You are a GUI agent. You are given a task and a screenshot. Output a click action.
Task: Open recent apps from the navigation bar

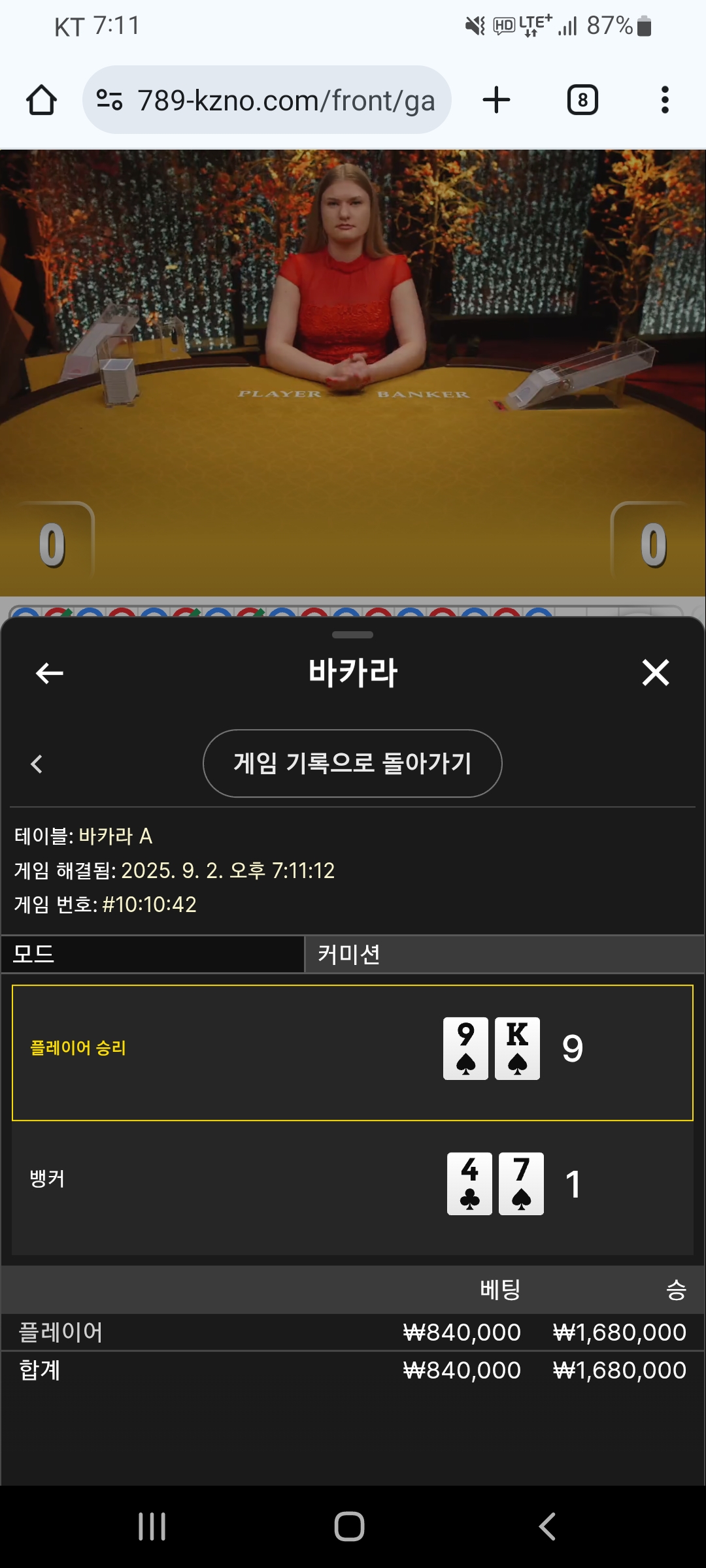tap(152, 1527)
